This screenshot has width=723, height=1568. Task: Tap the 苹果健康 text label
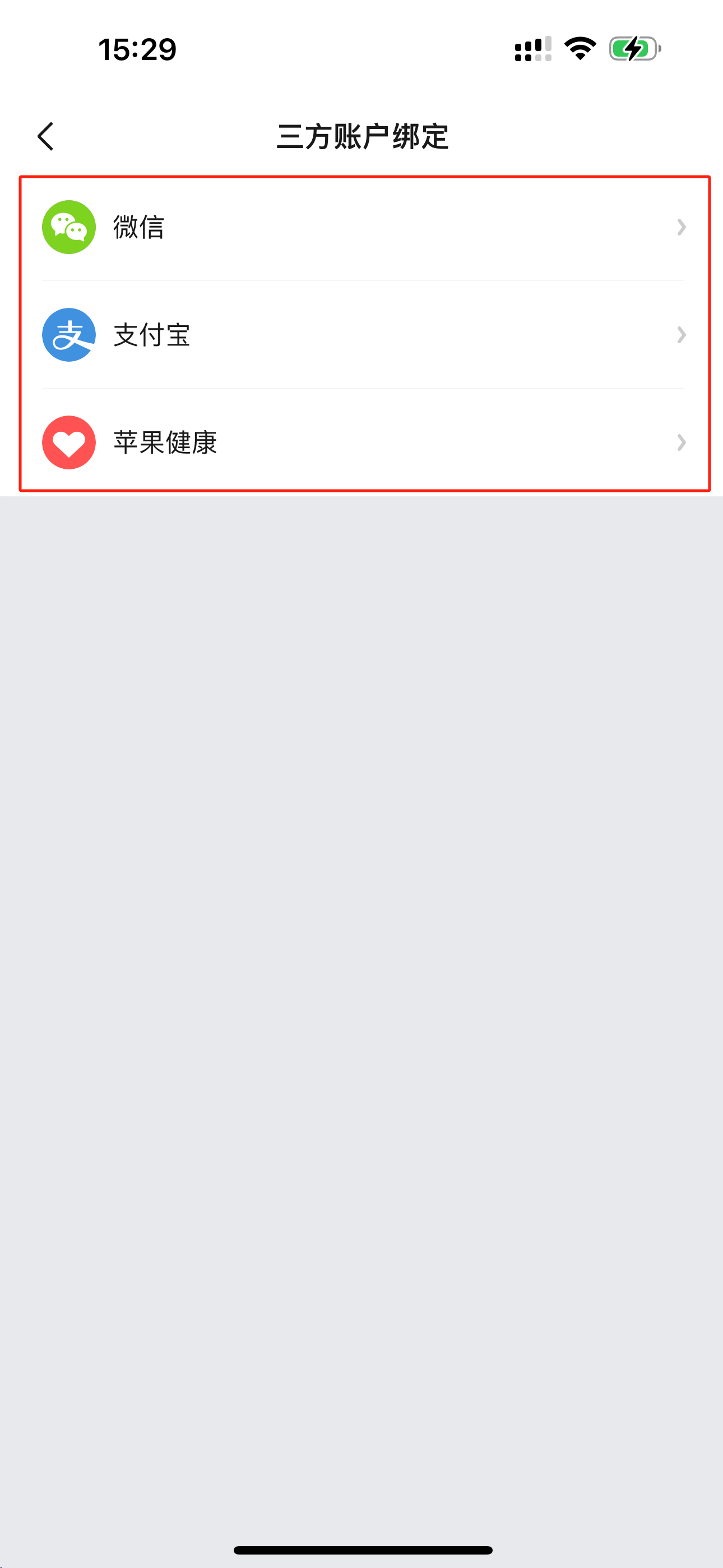[x=165, y=442]
